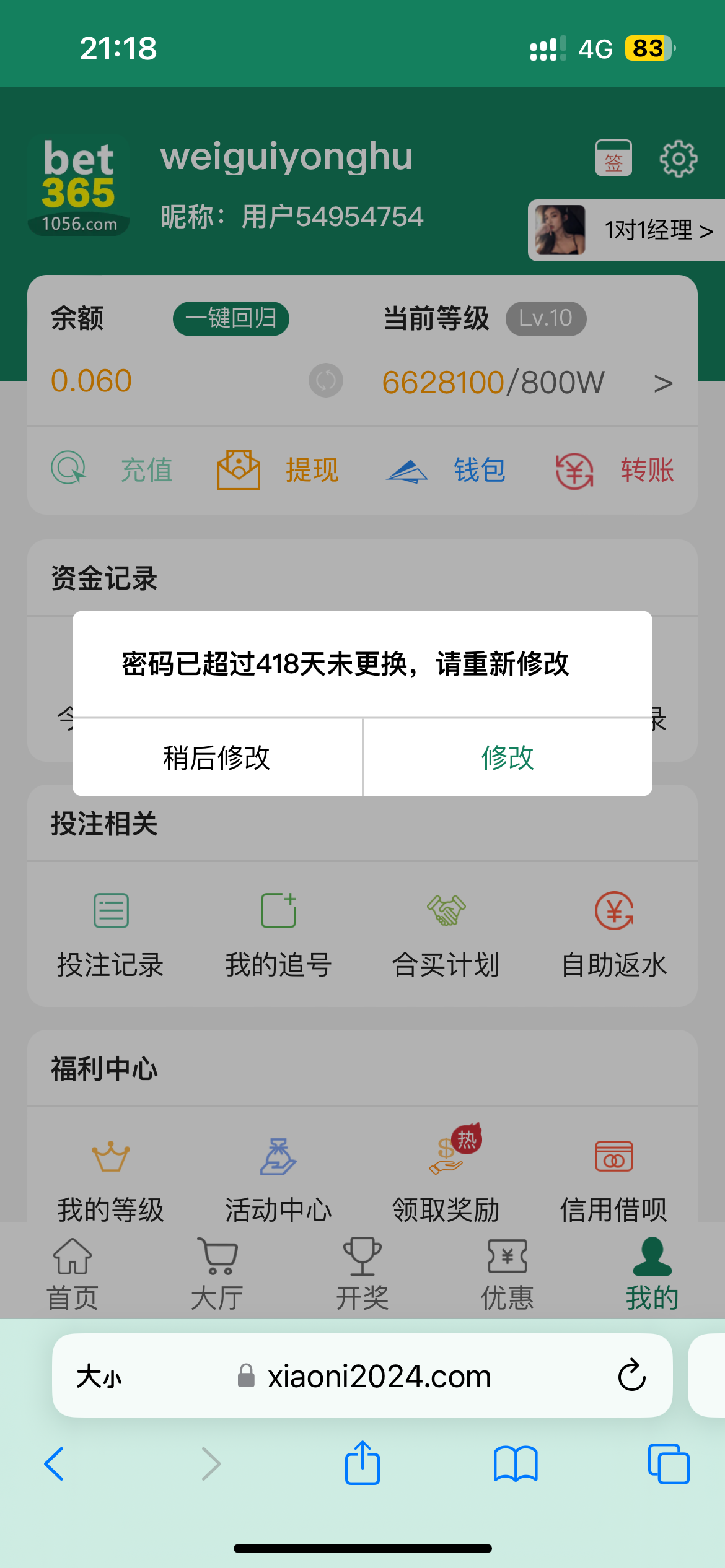This screenshot has width=725, height=1568.
Task: Tap 修改 to change the password
Action: coord(507,757)
